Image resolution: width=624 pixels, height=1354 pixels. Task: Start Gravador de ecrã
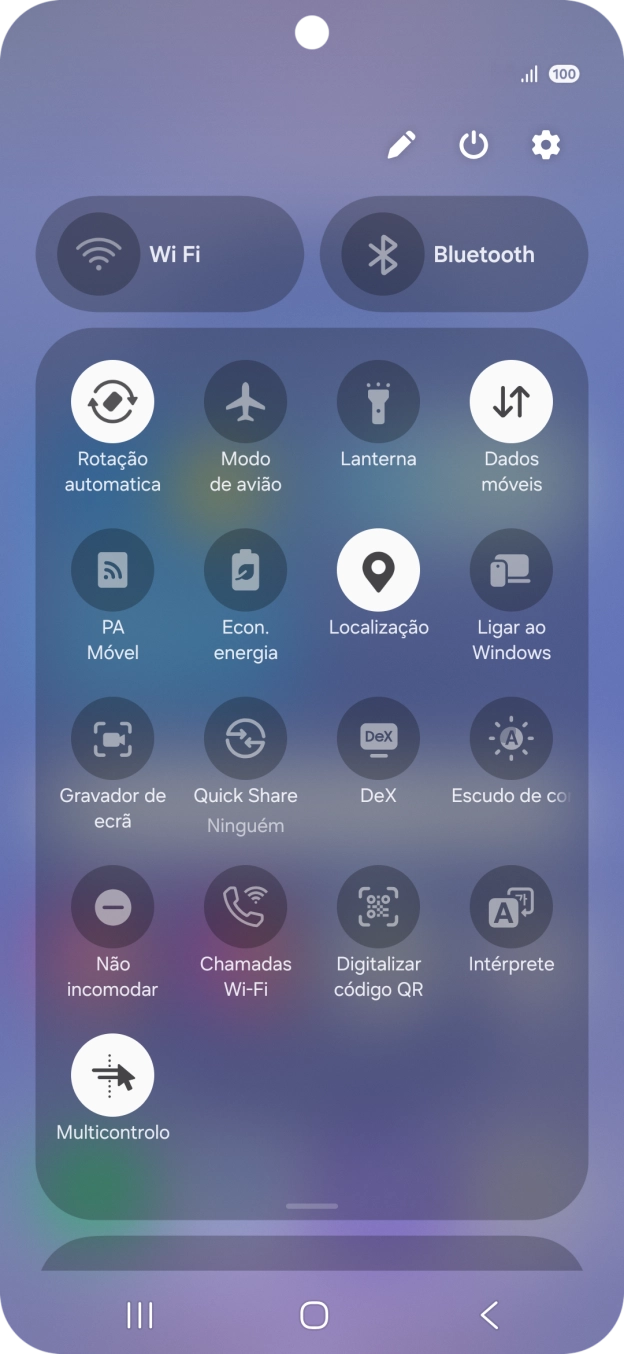(x=112, y=738)
